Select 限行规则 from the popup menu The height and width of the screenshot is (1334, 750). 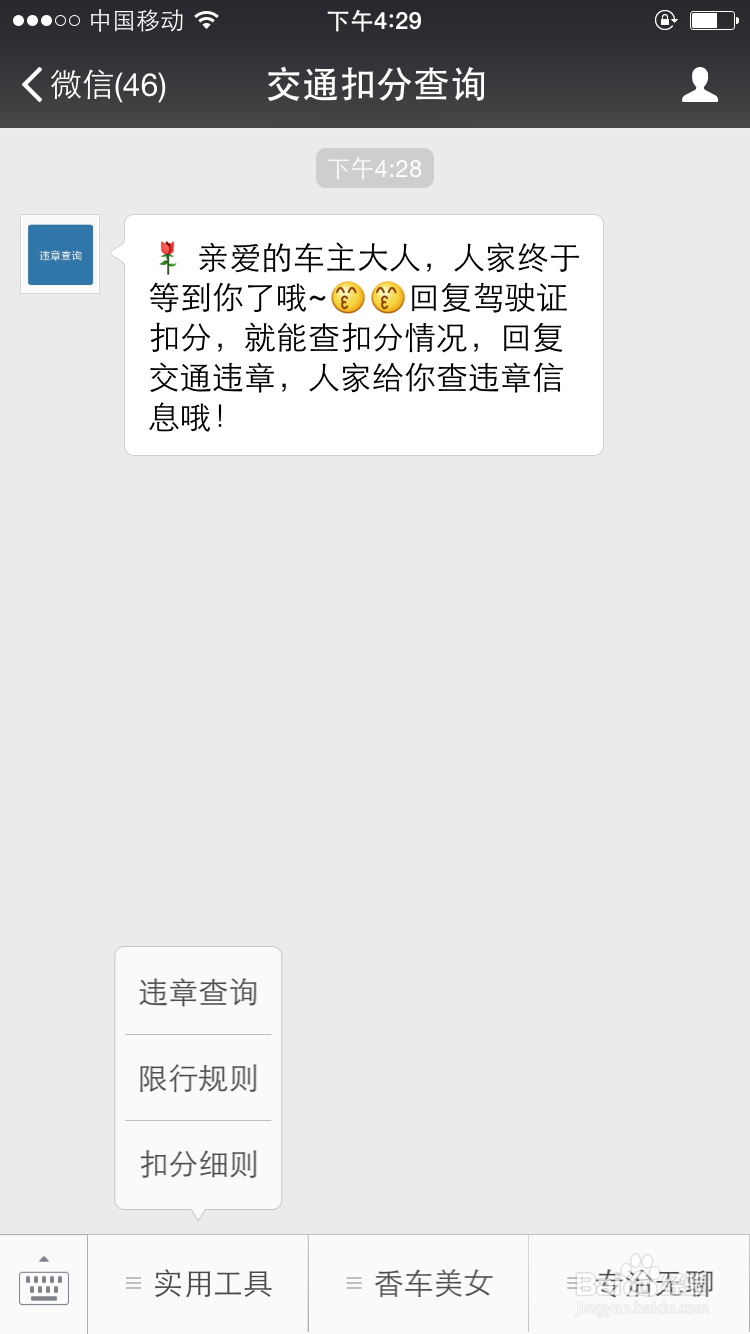(197, 1077)
